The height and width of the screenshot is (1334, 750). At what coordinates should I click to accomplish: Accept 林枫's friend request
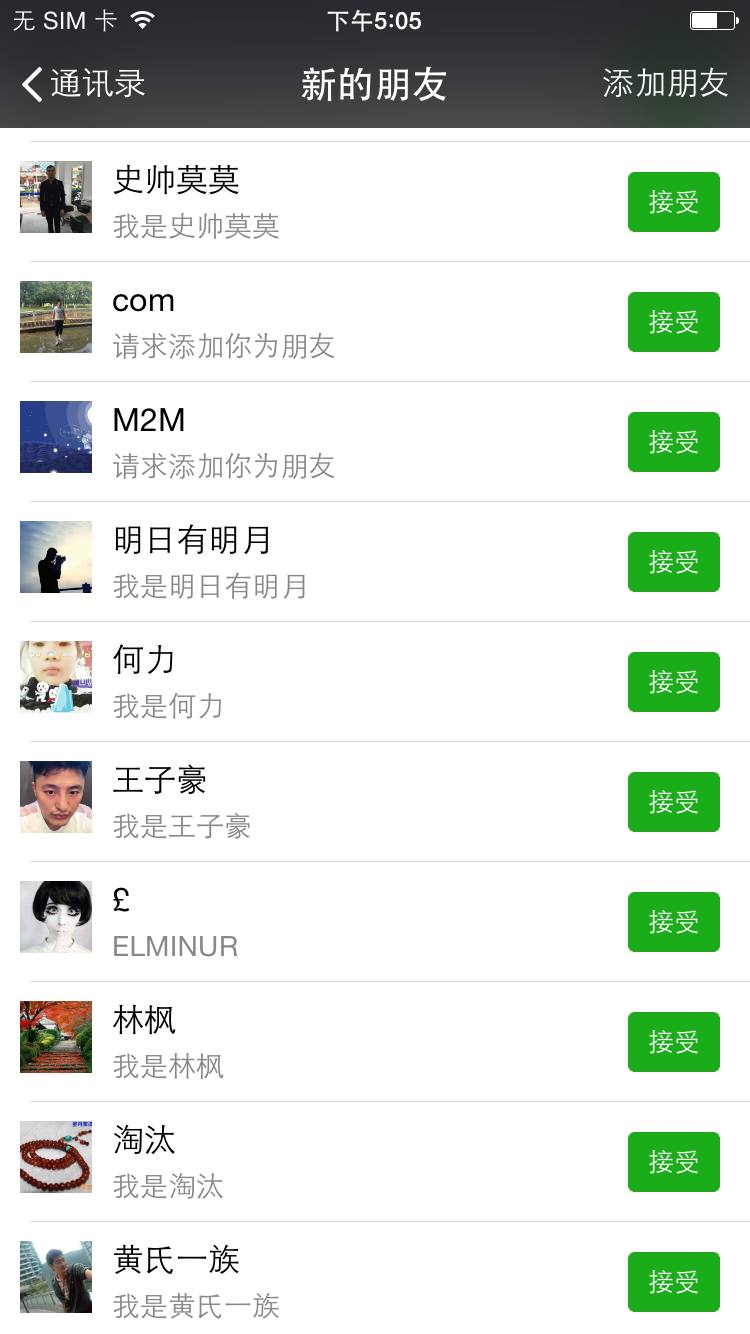tap(673, 1042)
